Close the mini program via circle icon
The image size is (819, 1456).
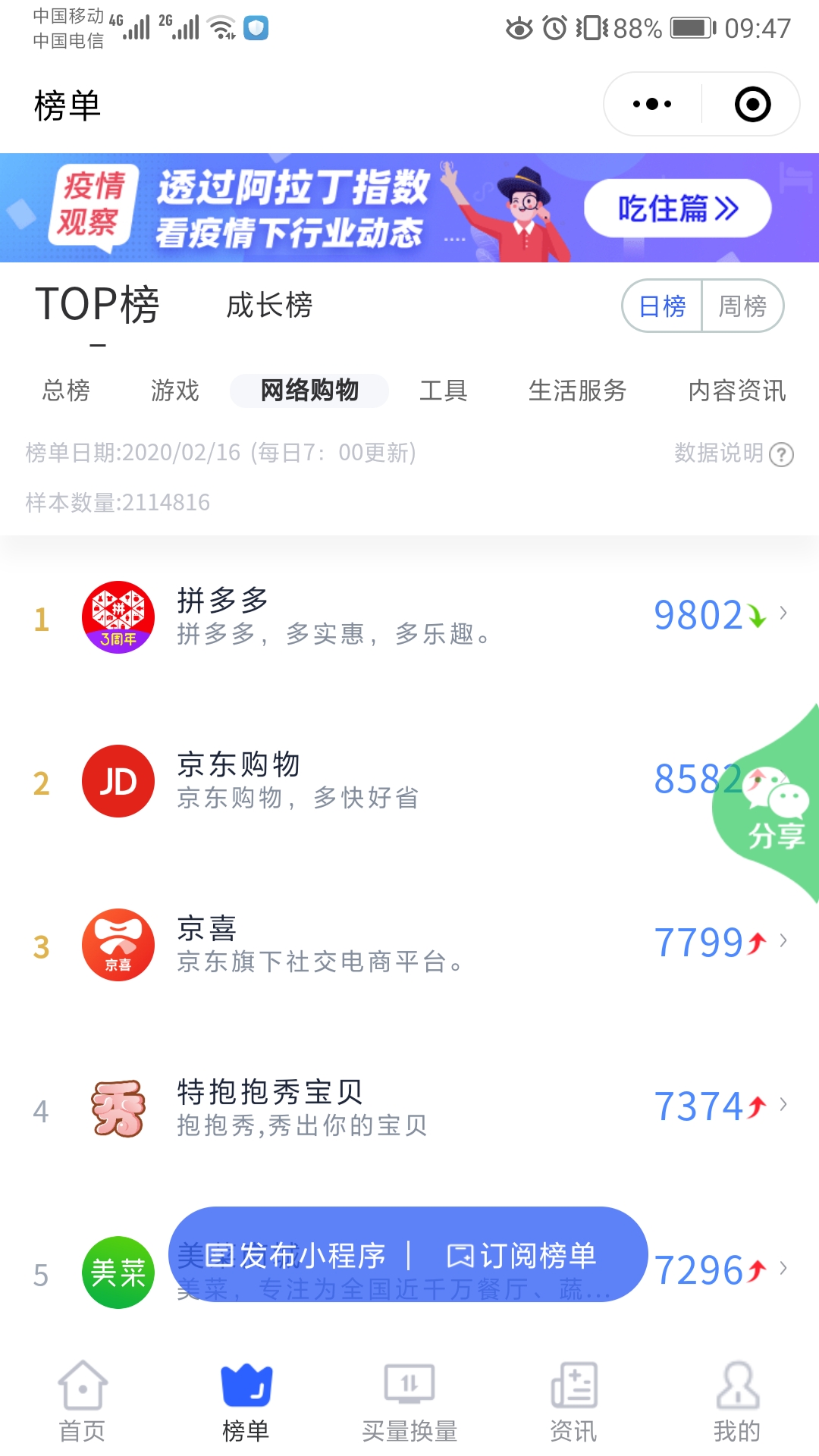click(x=752, y=104)
